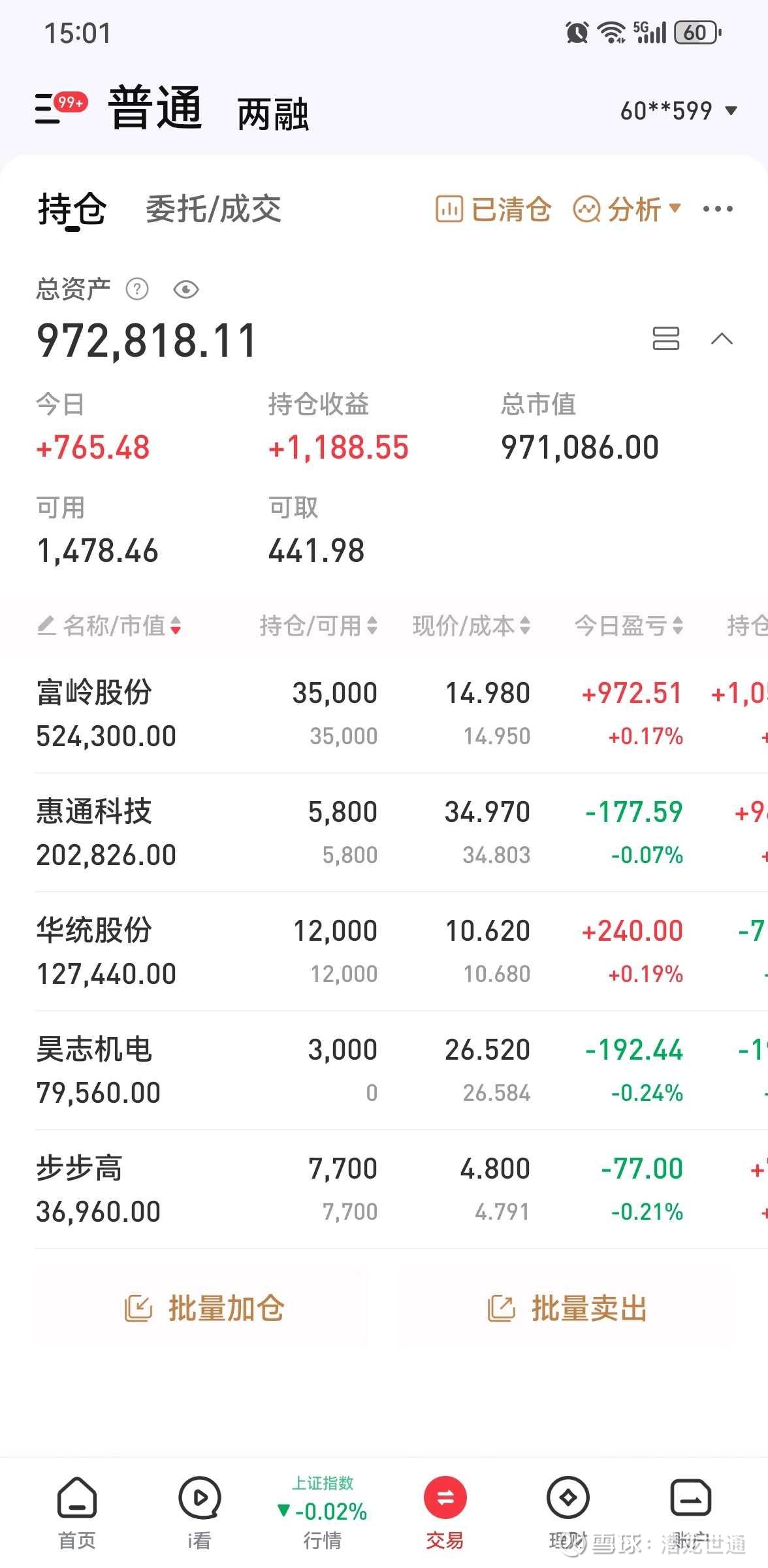Switch to the 委托/成交 tab

(x=214, y=209)
